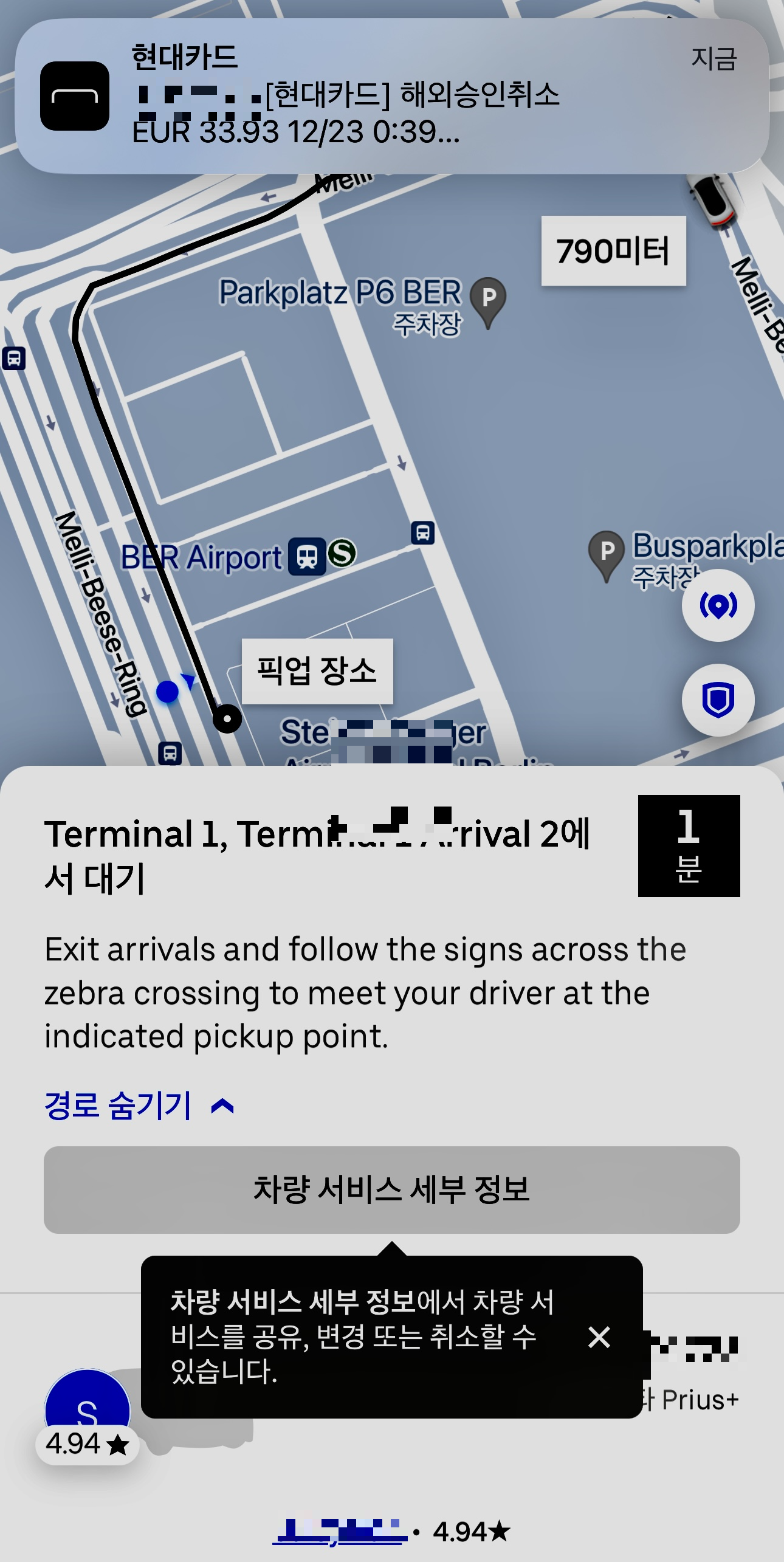Open the blue safety shield toolkit

[719, 700]
